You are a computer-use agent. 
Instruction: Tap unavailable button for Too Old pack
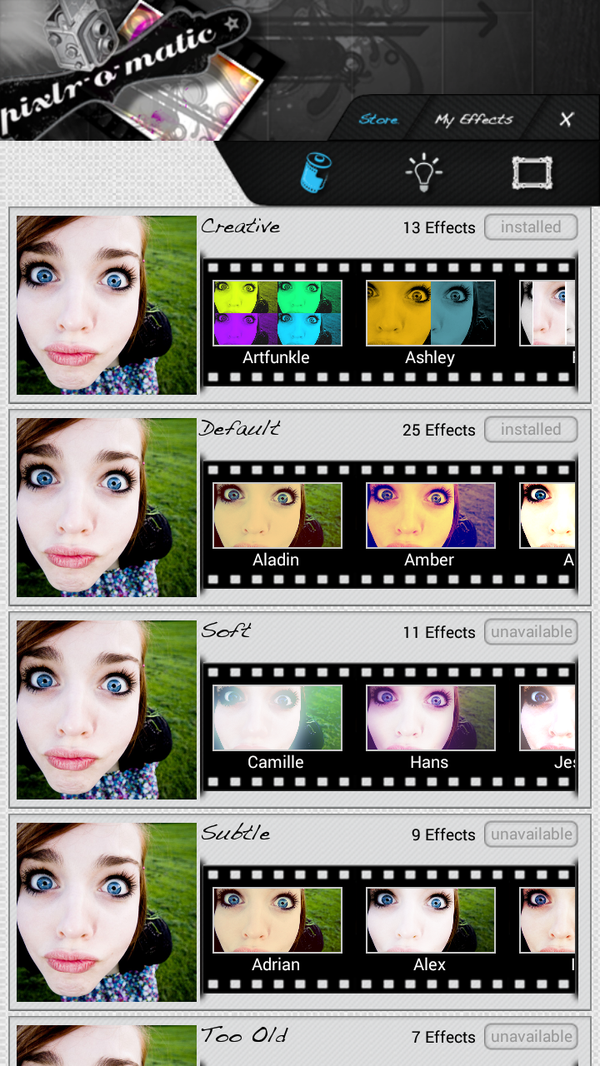(531, 1036)
